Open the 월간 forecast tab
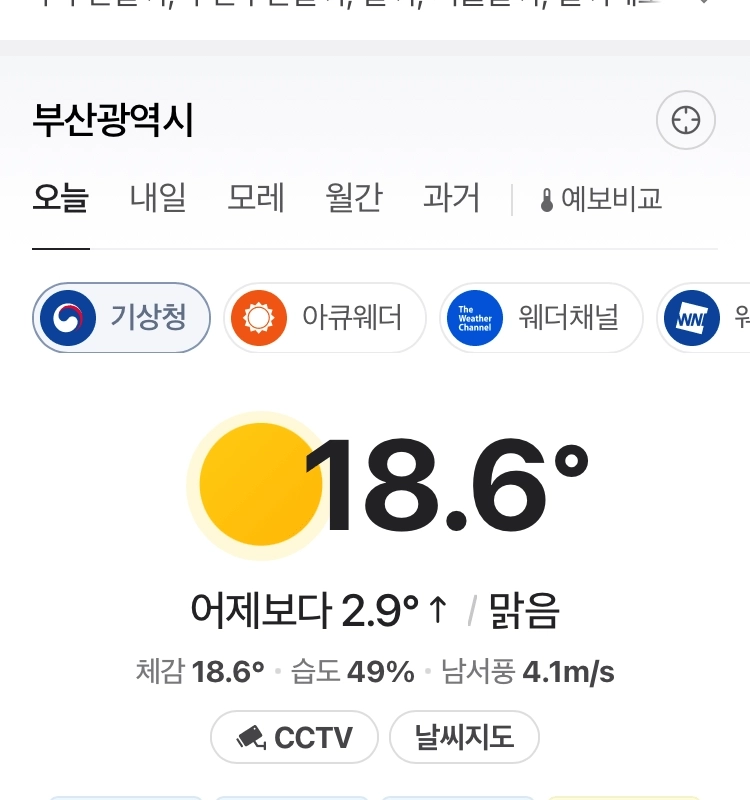The width and height of the screenshot is (750, 800). pyautogui.click(x=353, y=198)
